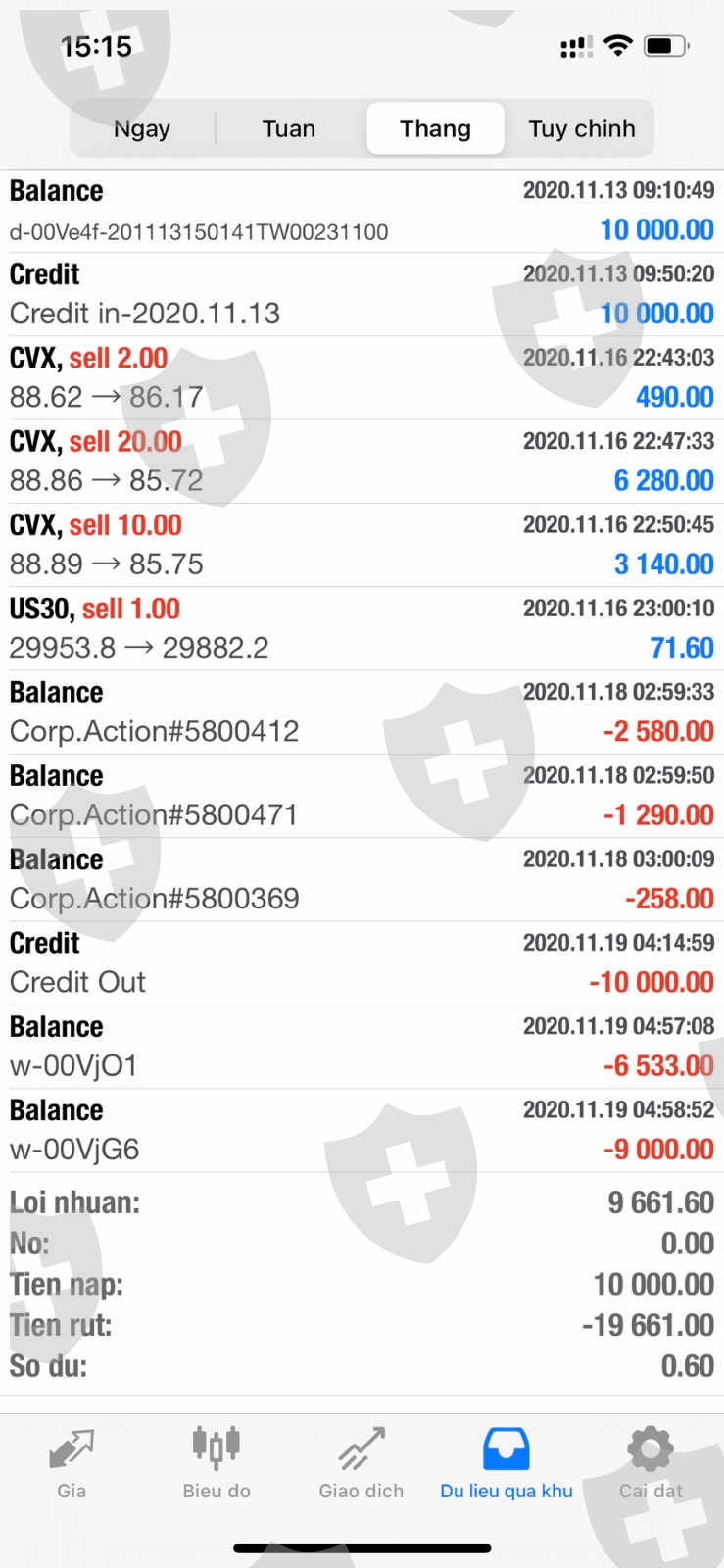The image size is (724, 1568).
Task: Open the w-00VjO1 withdrawal entry
Action: (362, 1047)
